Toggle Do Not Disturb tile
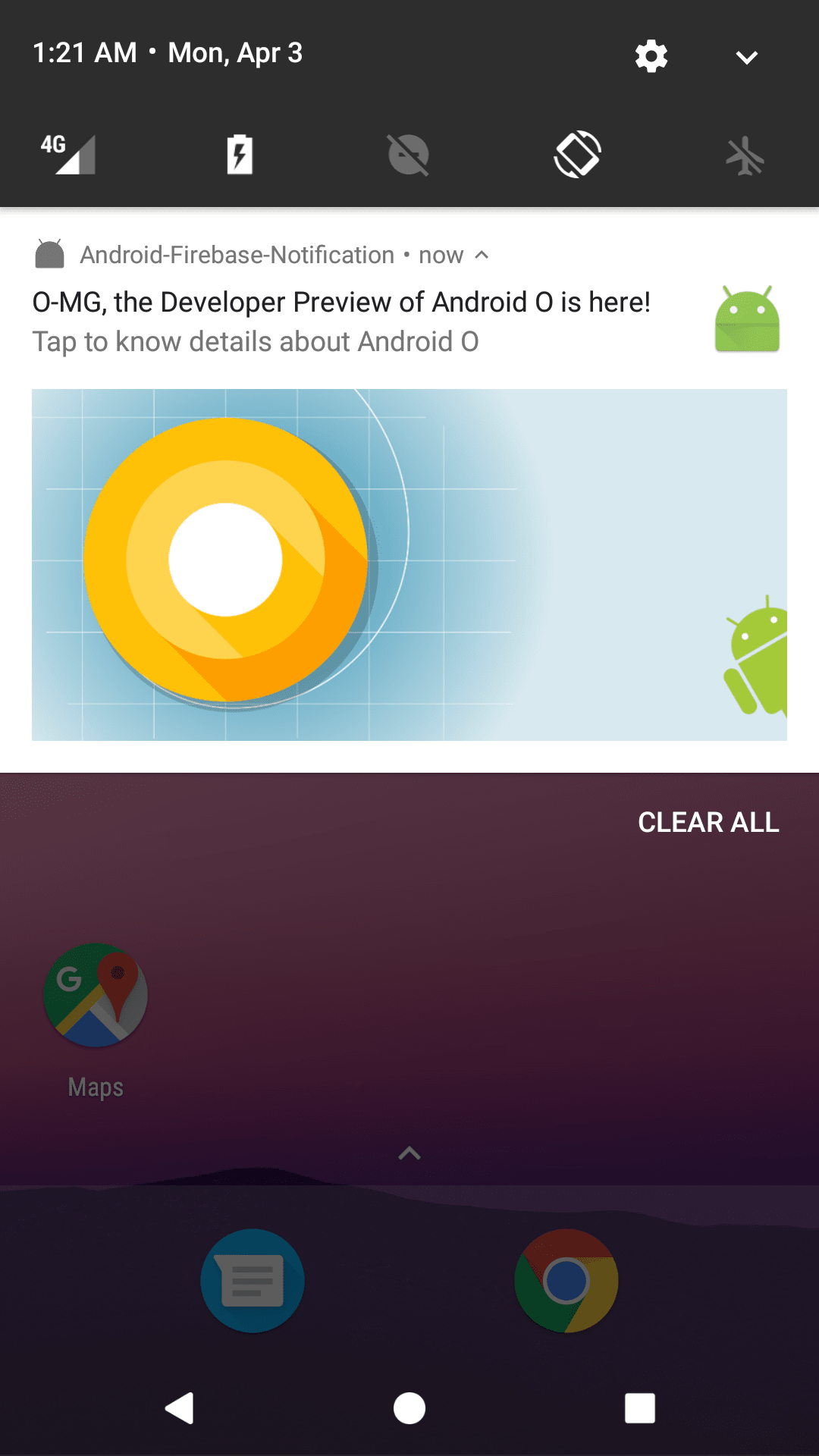 click(x=409, y=155)
